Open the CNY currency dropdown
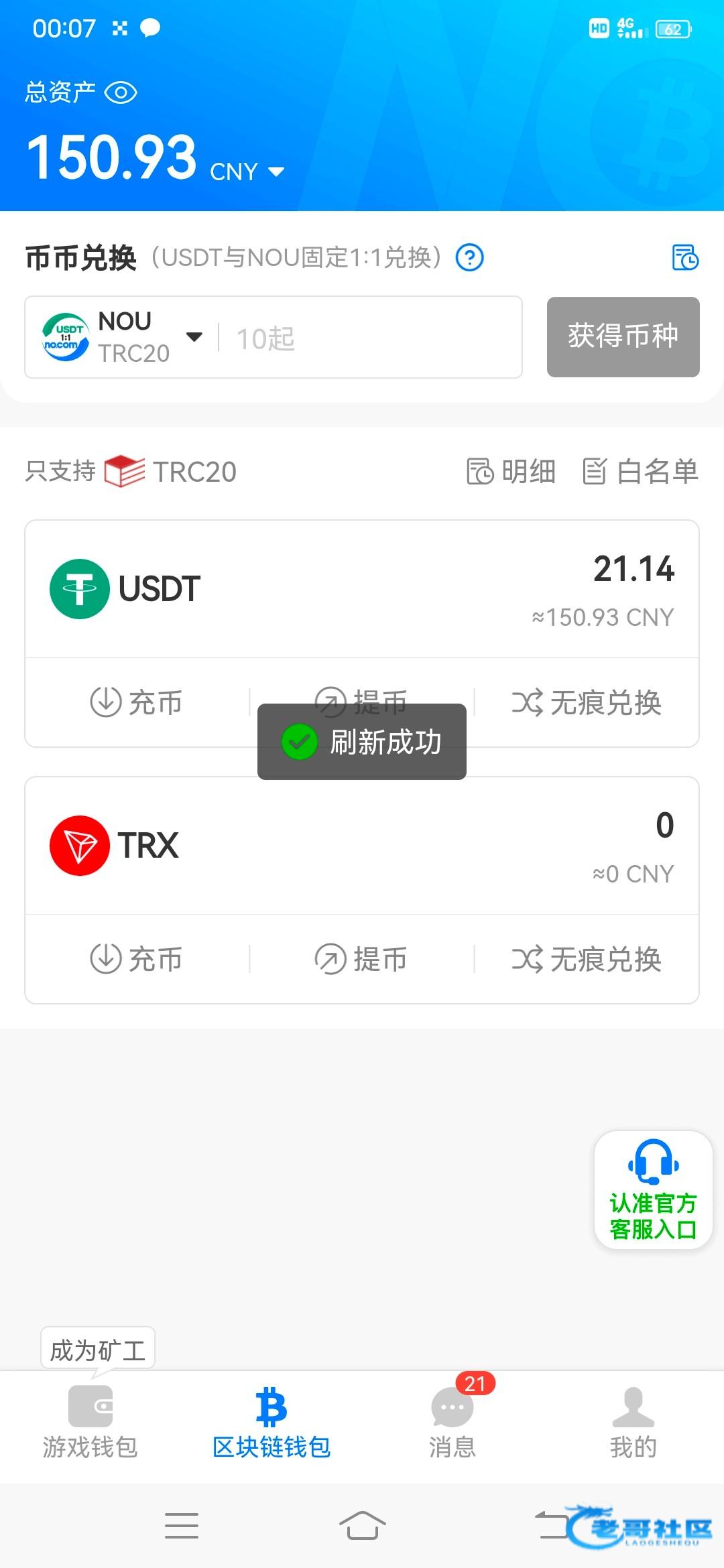The width and height of the screenshot is (724, 1568). [x=247, y=172]
